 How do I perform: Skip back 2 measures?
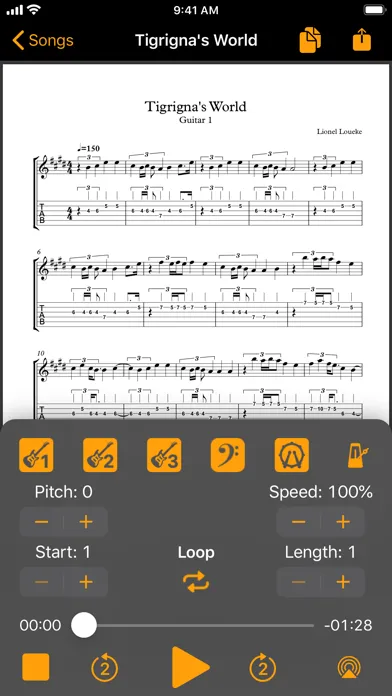tap(105, 667)
